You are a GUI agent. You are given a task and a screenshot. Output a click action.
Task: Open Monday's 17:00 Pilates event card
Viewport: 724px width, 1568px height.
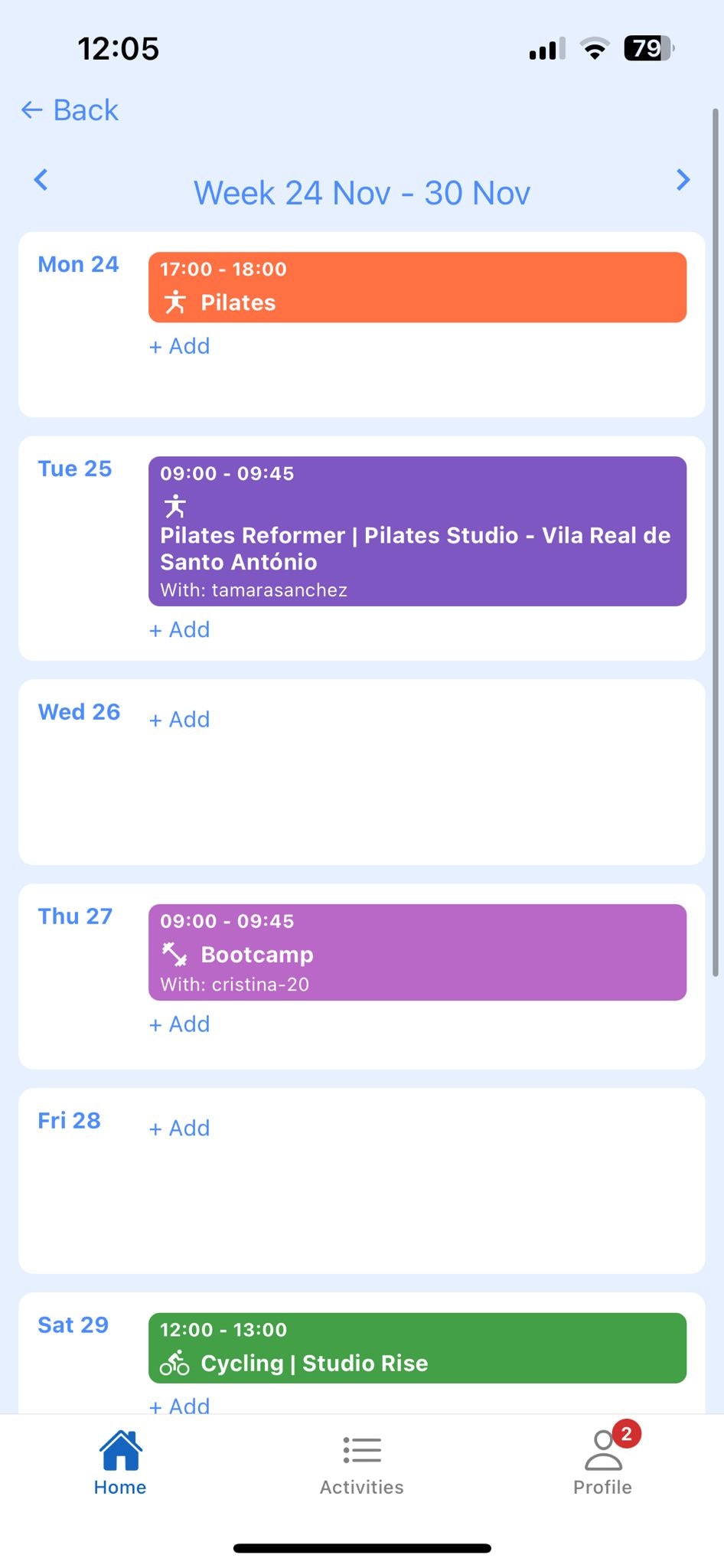coord(417,287)
